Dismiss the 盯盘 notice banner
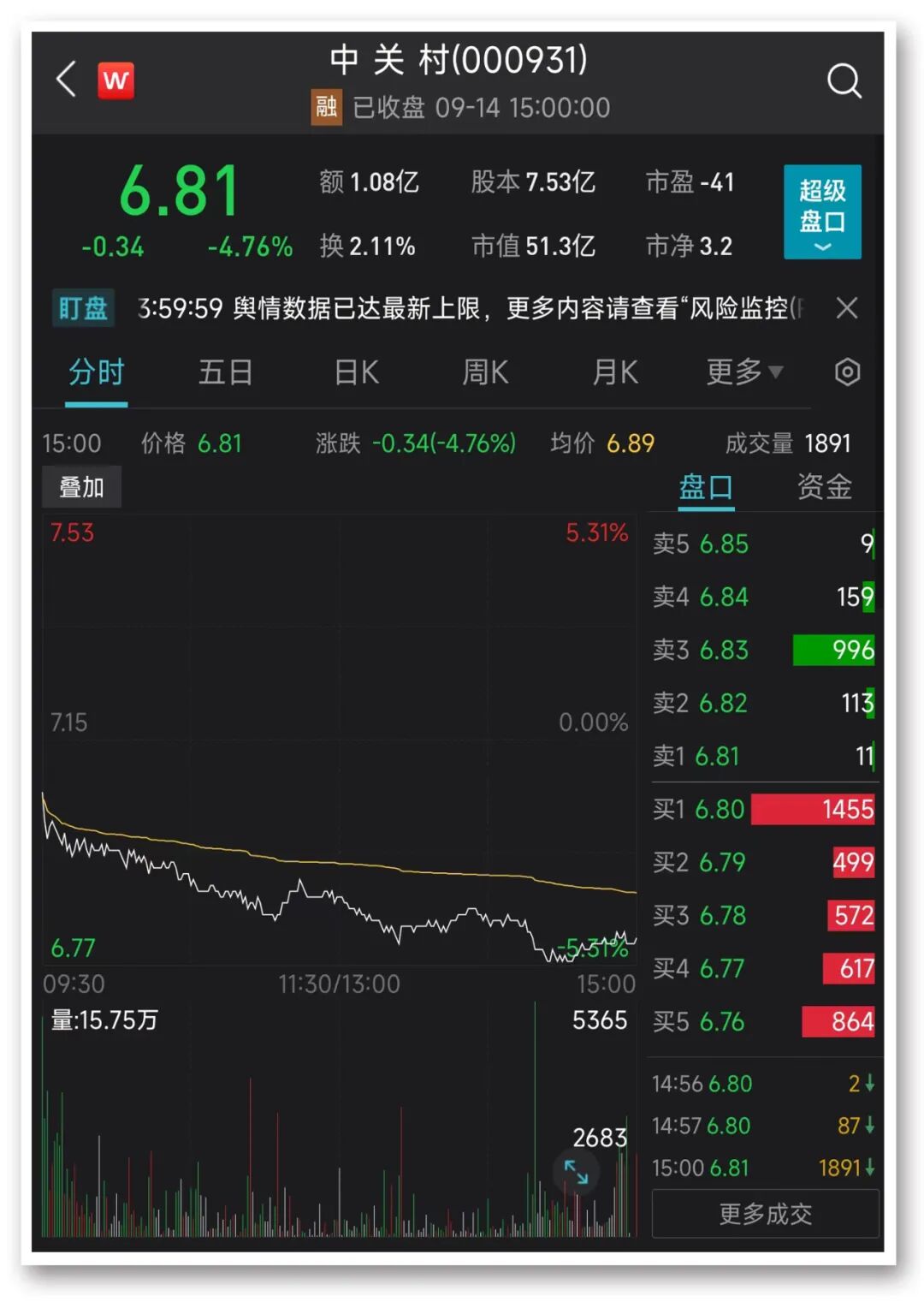This screenshot has width=924, height=1302. tap(846, 308)
